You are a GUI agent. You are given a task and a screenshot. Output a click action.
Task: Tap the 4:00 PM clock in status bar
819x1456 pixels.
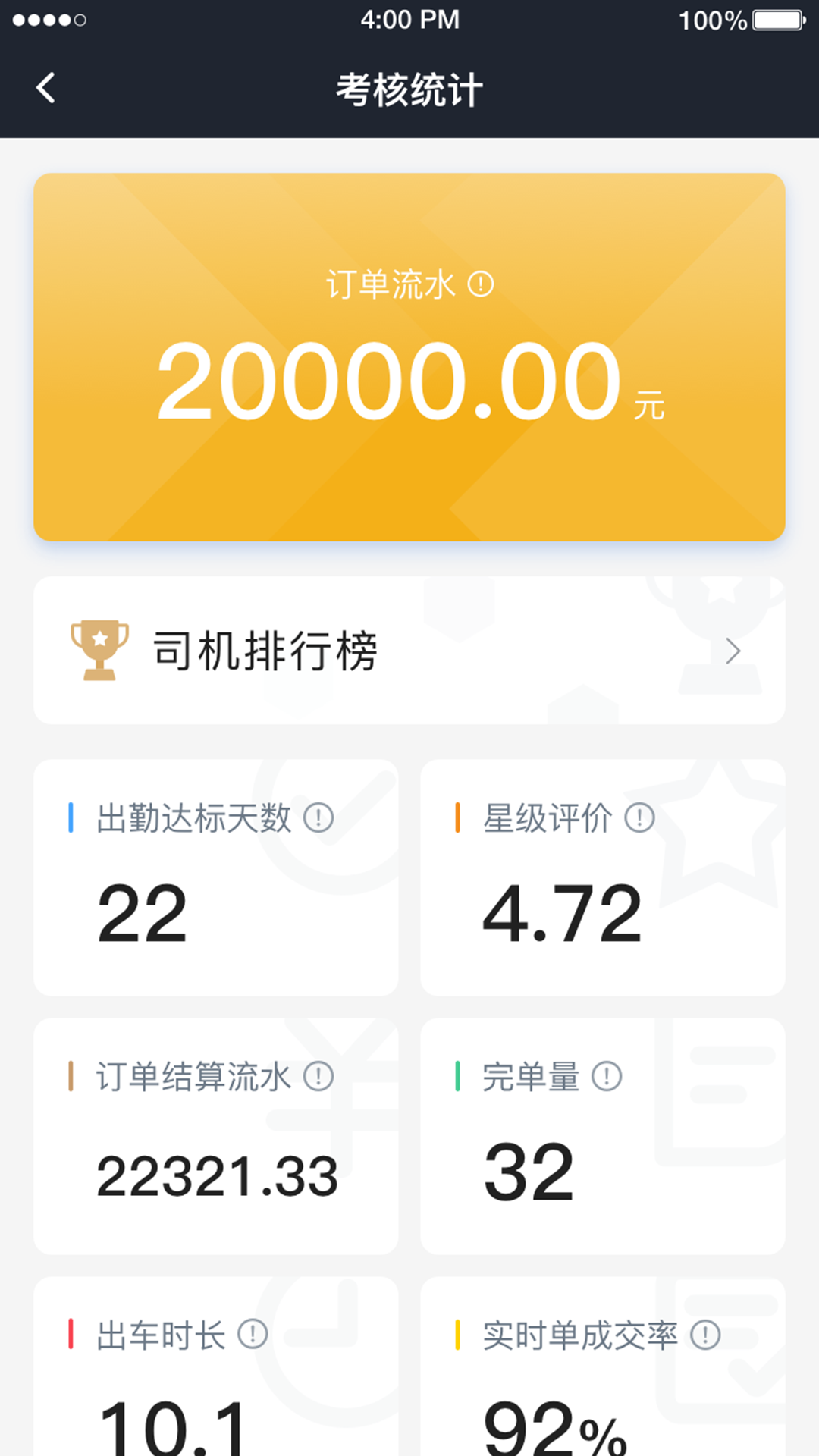(x=409, y=20)
